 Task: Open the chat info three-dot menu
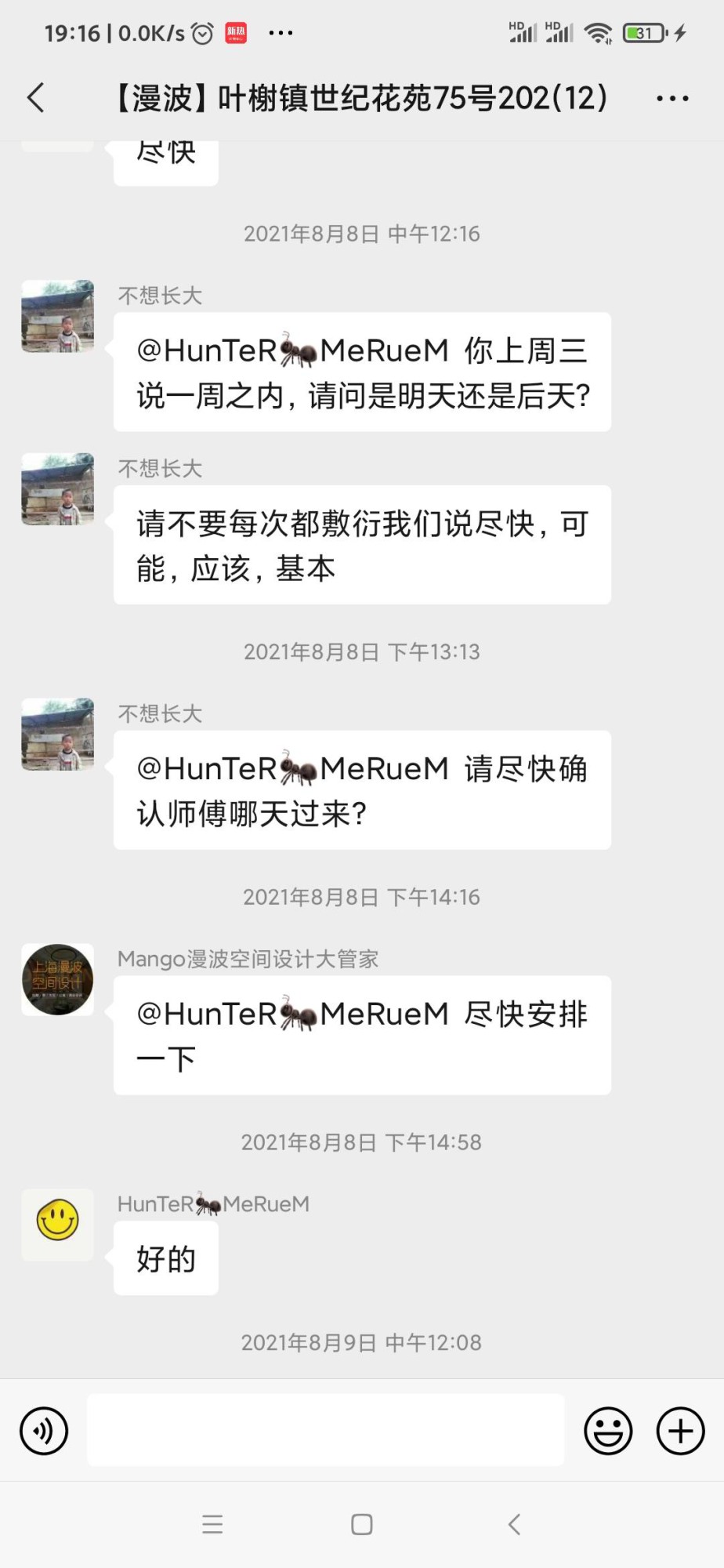point(672,99)
